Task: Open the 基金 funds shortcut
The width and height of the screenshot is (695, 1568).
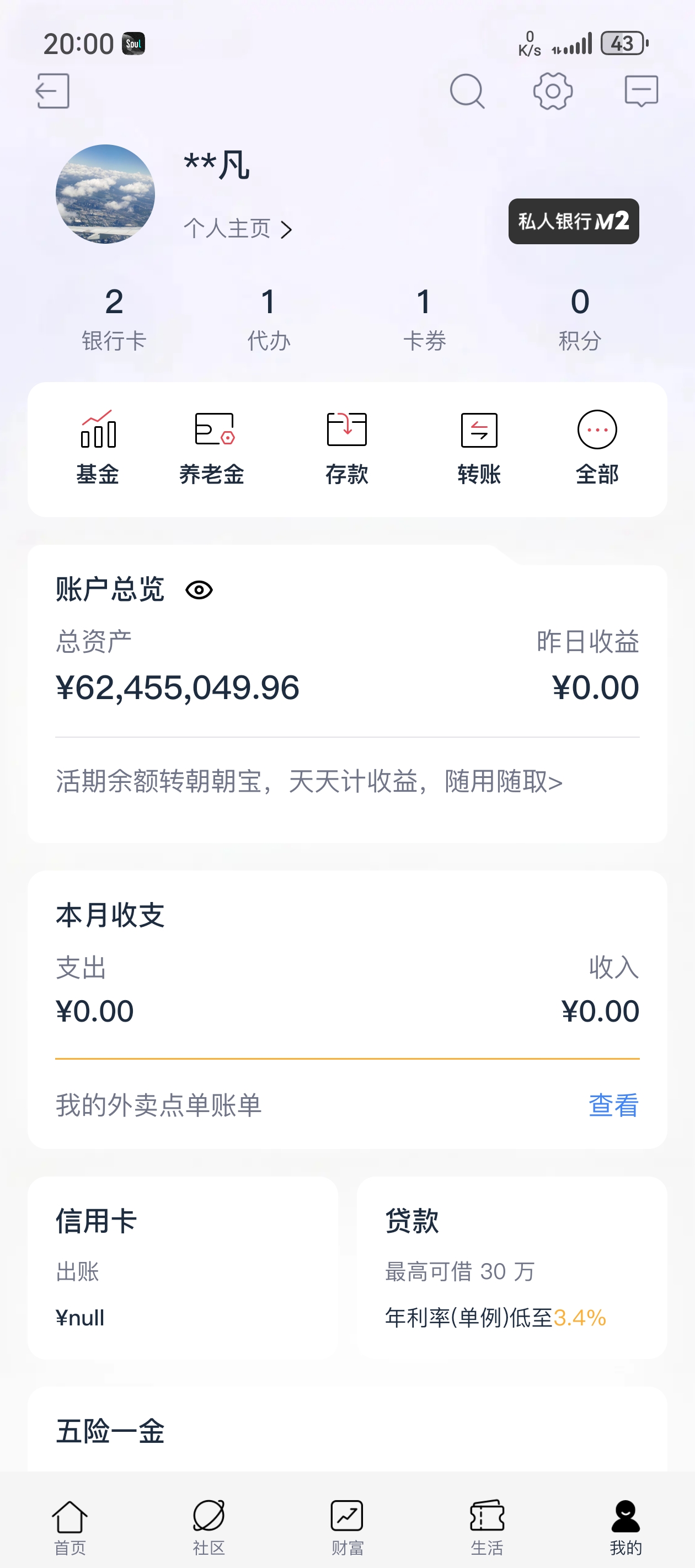Action: click(x=98, y=447)
